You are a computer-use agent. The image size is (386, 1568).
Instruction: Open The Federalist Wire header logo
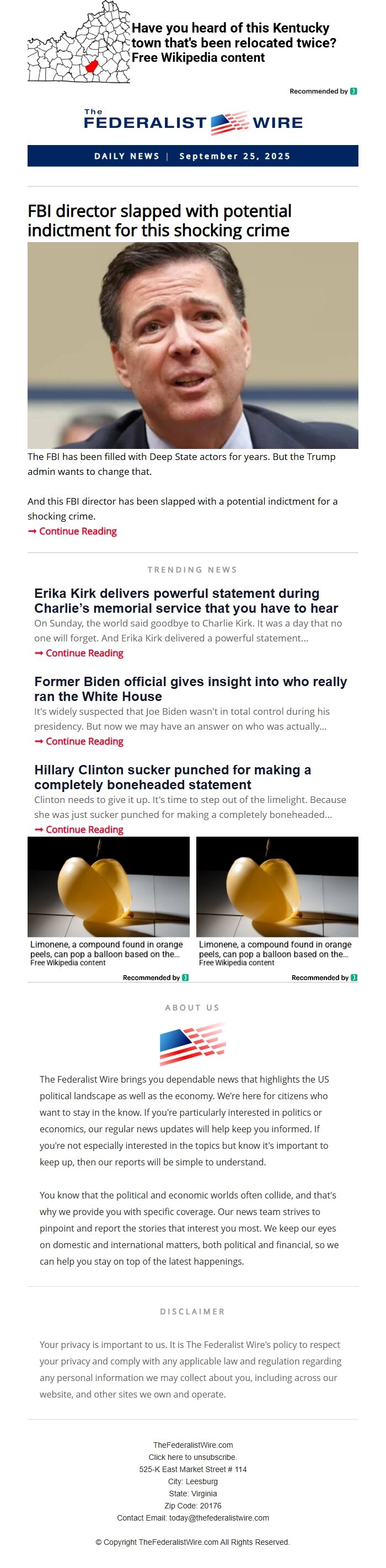193,122
